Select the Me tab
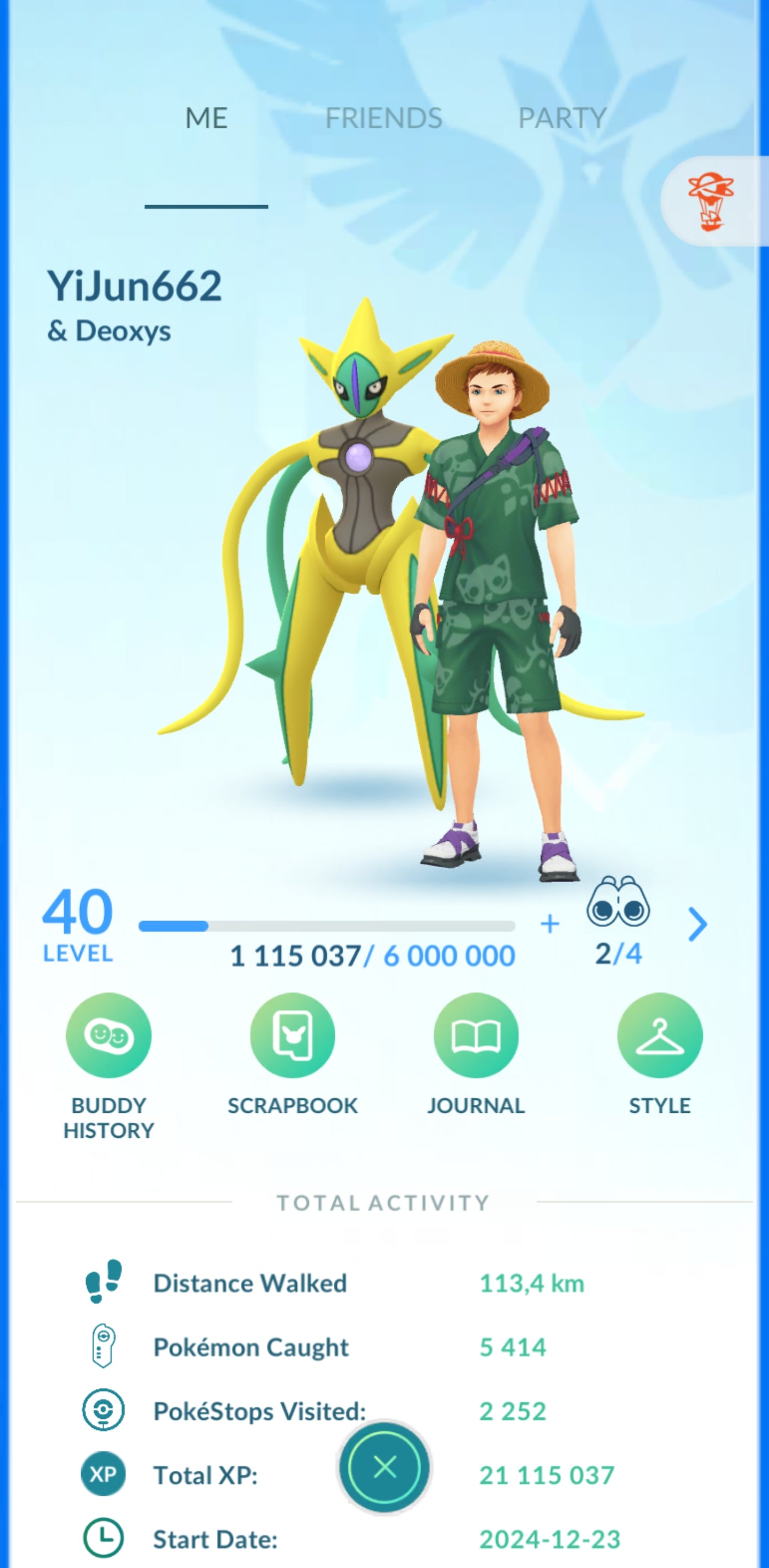Viewport: 769px width, 1568px height. tap(206, 118)
